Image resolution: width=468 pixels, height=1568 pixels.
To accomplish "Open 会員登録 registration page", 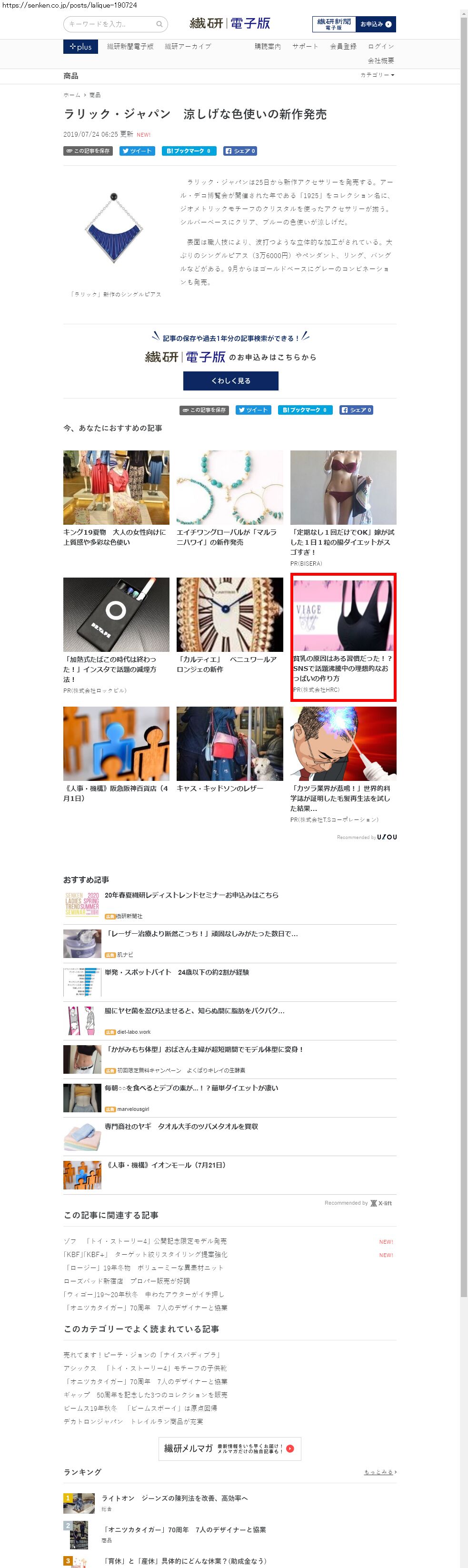I will (343, 47).
